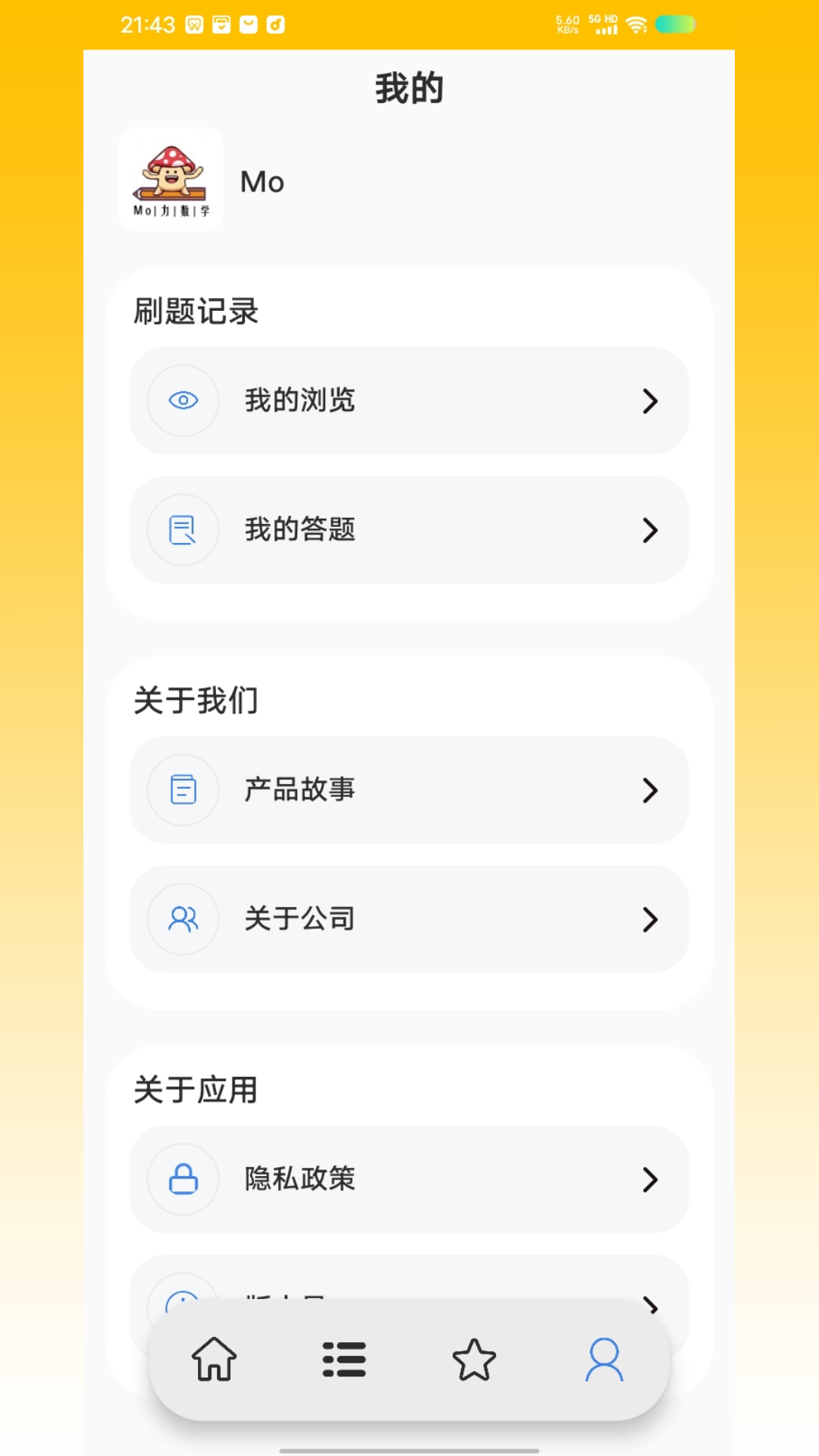Tap the clipboard icon beside 产品故事

pos(182,790)
